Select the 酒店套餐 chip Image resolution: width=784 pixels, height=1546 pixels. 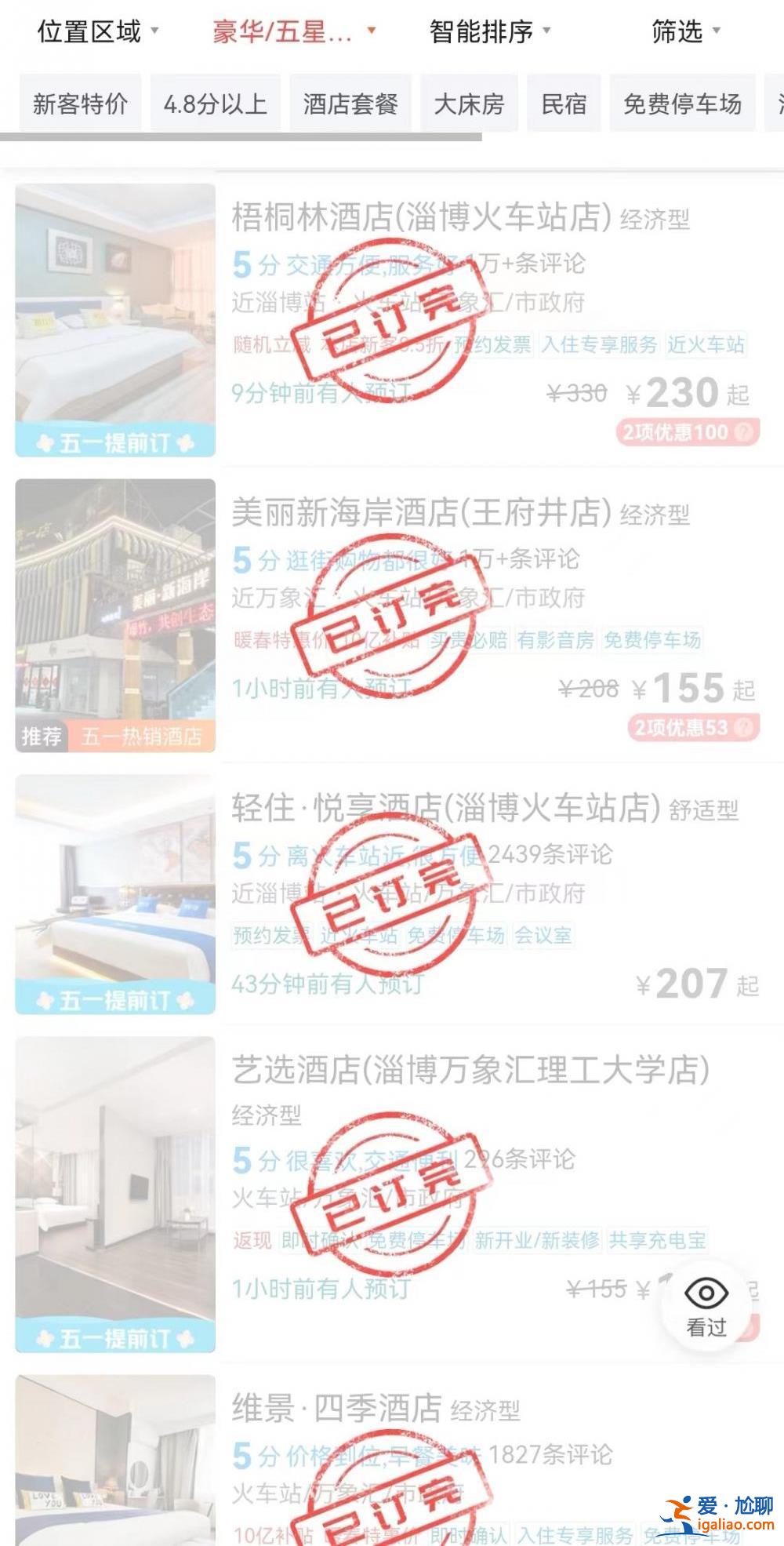[x=350, y=104]
